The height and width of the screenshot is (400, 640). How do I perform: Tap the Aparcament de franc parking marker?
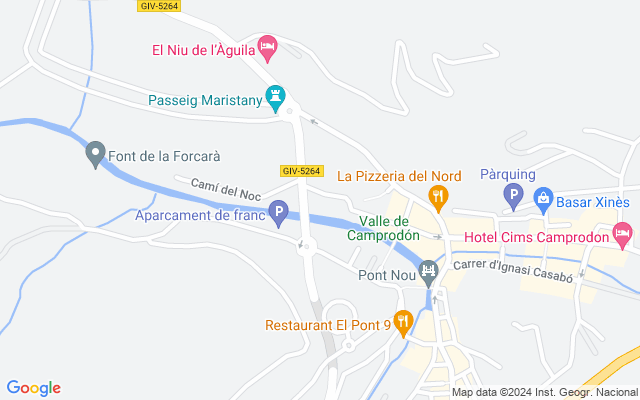point(280,213)
